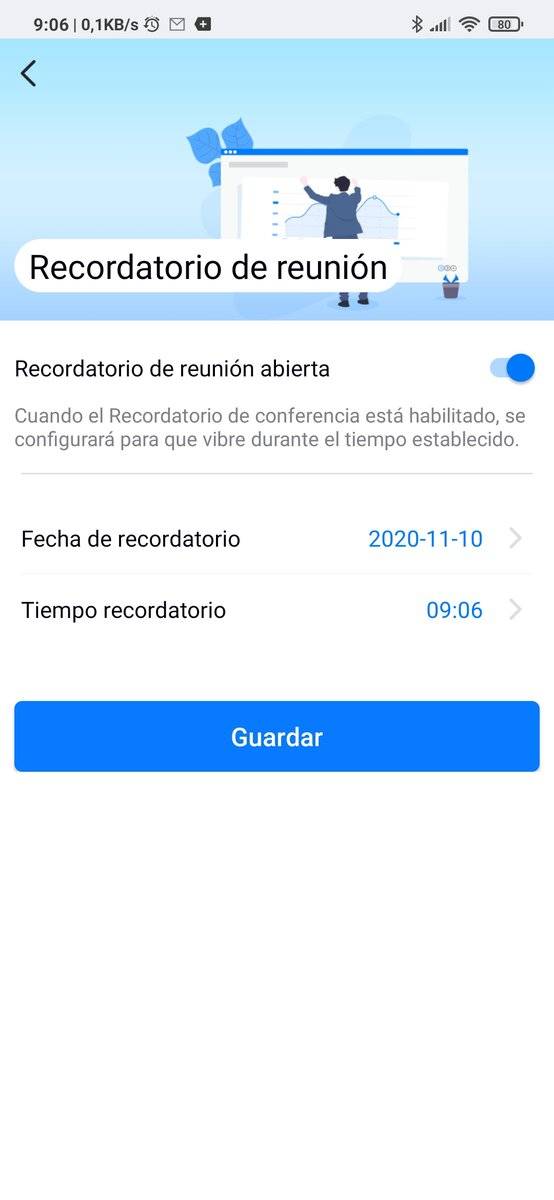The image size is (554, 1200).
Task: Open the Fecha de recordatorio date picker
Action: (x=277, y=539)
